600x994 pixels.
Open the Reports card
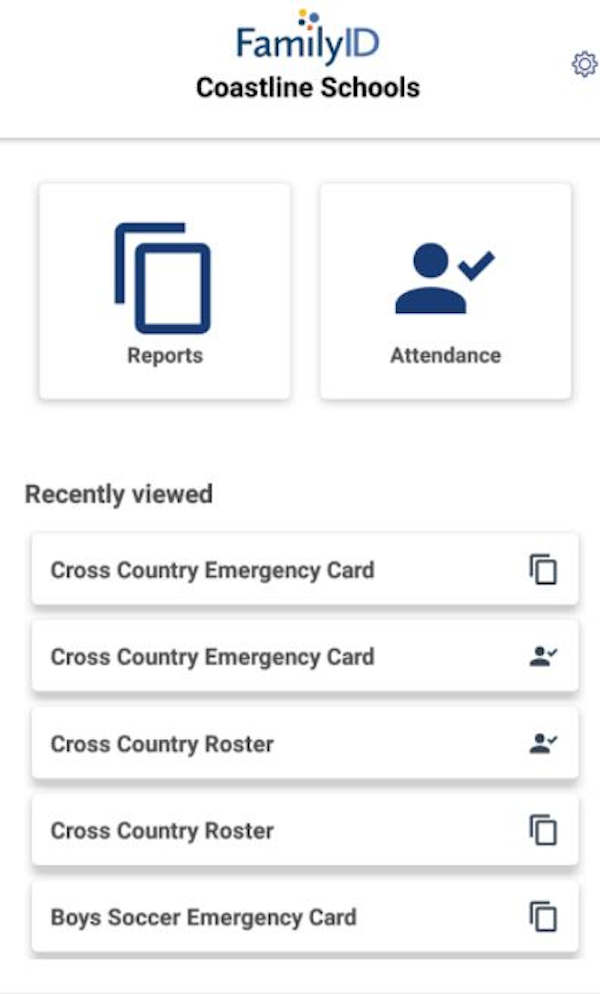165,291
